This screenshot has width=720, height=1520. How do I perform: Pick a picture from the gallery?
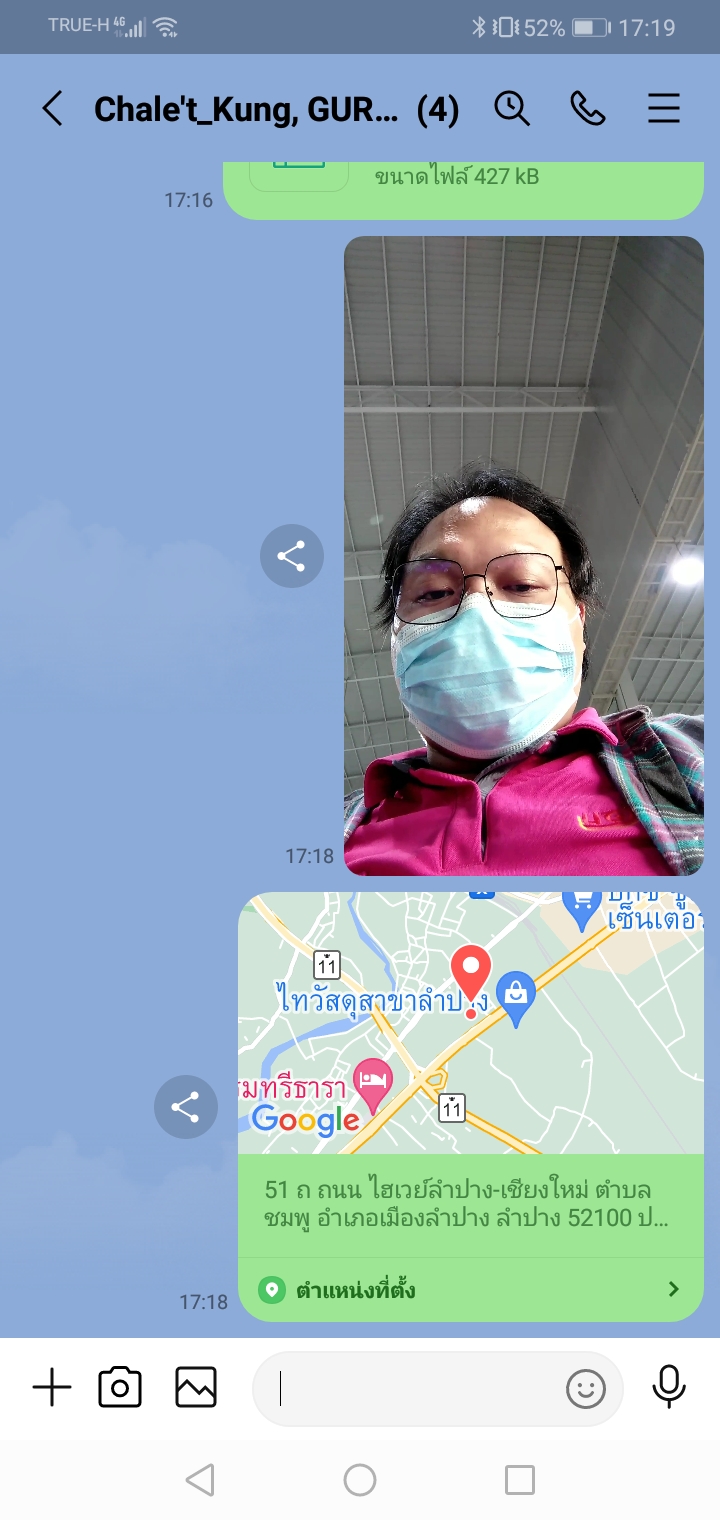[196, 1388]
